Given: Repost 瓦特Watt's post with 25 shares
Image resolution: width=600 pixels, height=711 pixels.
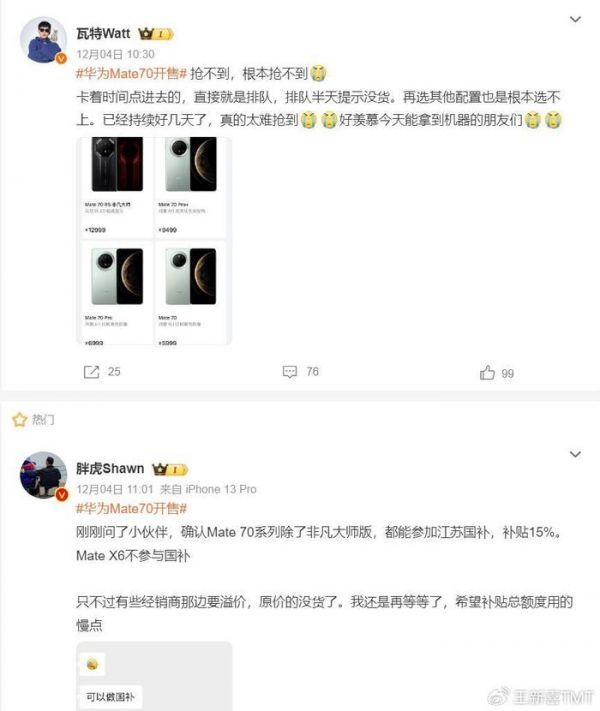Looking at the screenshot, I should coord(102,372).
